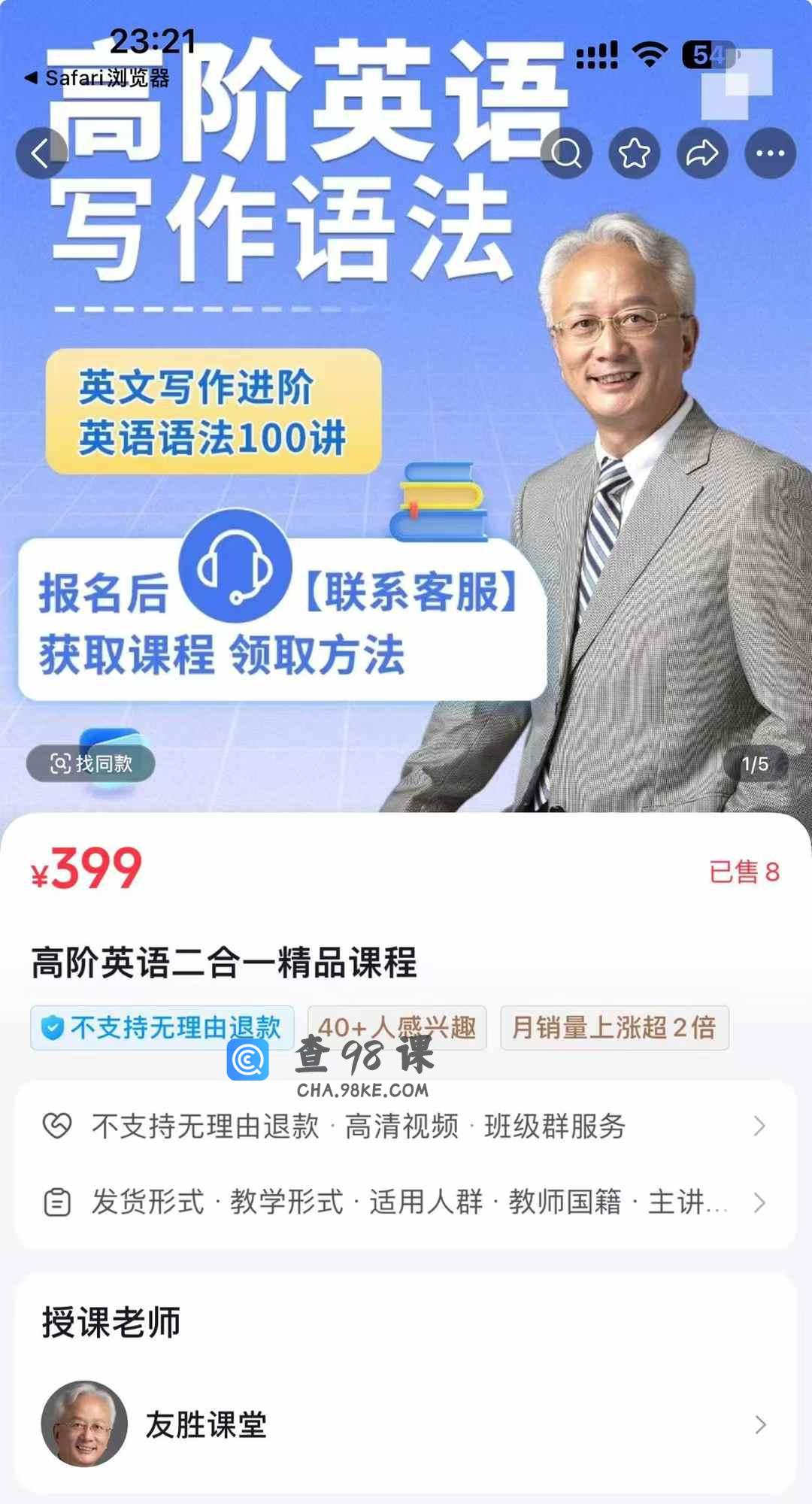Share this course listing

(702, 153)
